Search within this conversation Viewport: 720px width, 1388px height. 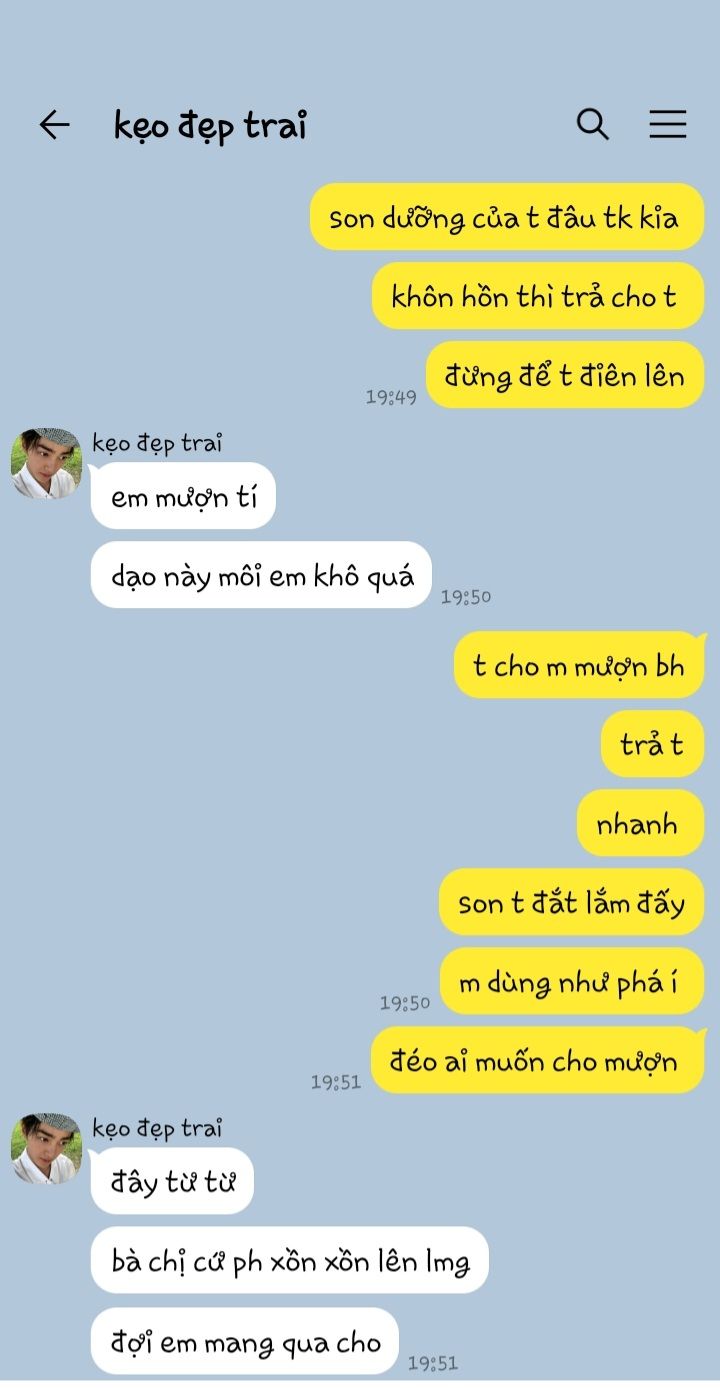(592, 124)
